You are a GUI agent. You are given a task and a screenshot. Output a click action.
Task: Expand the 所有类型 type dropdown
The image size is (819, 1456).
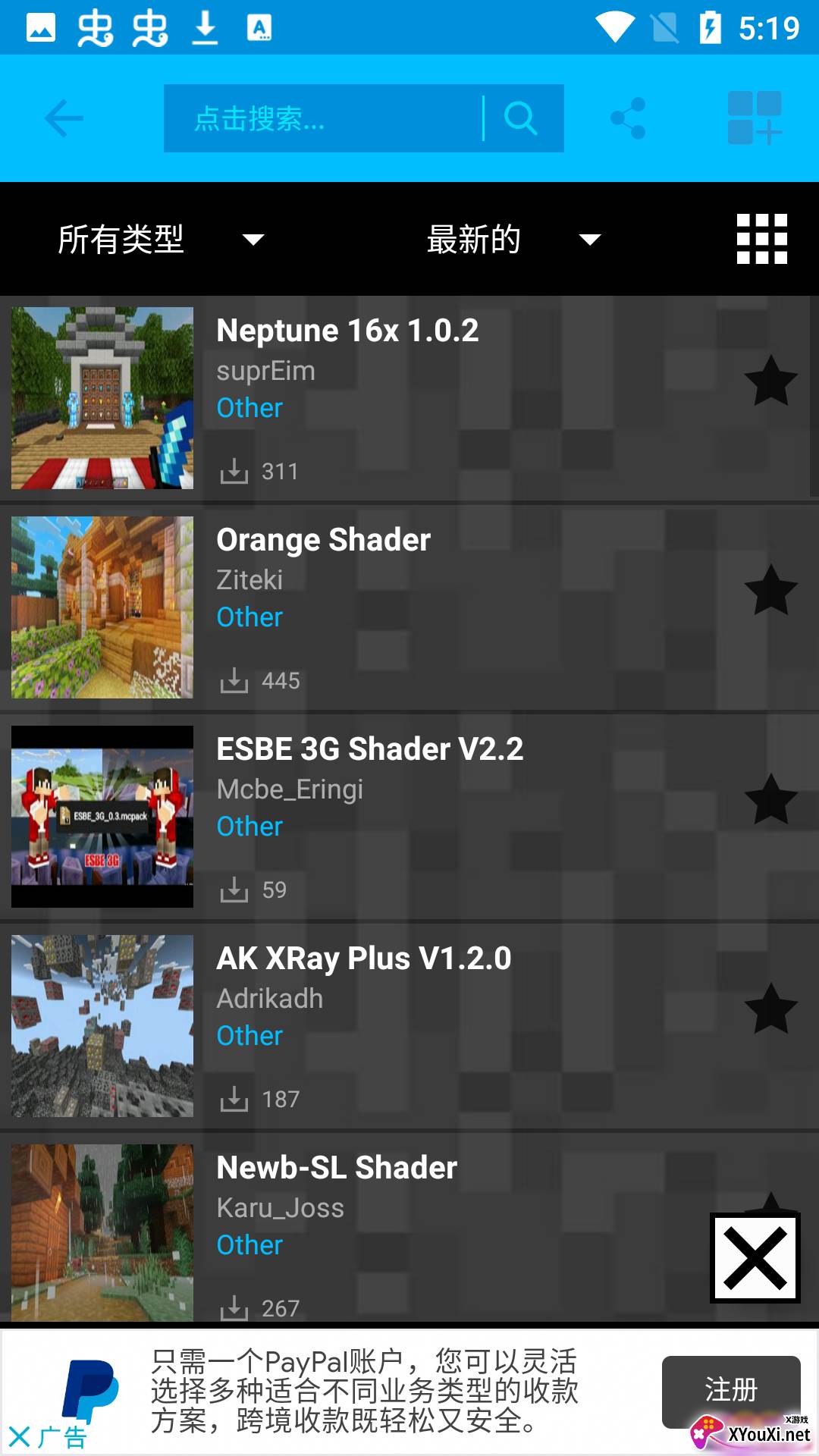pos(161,240)
